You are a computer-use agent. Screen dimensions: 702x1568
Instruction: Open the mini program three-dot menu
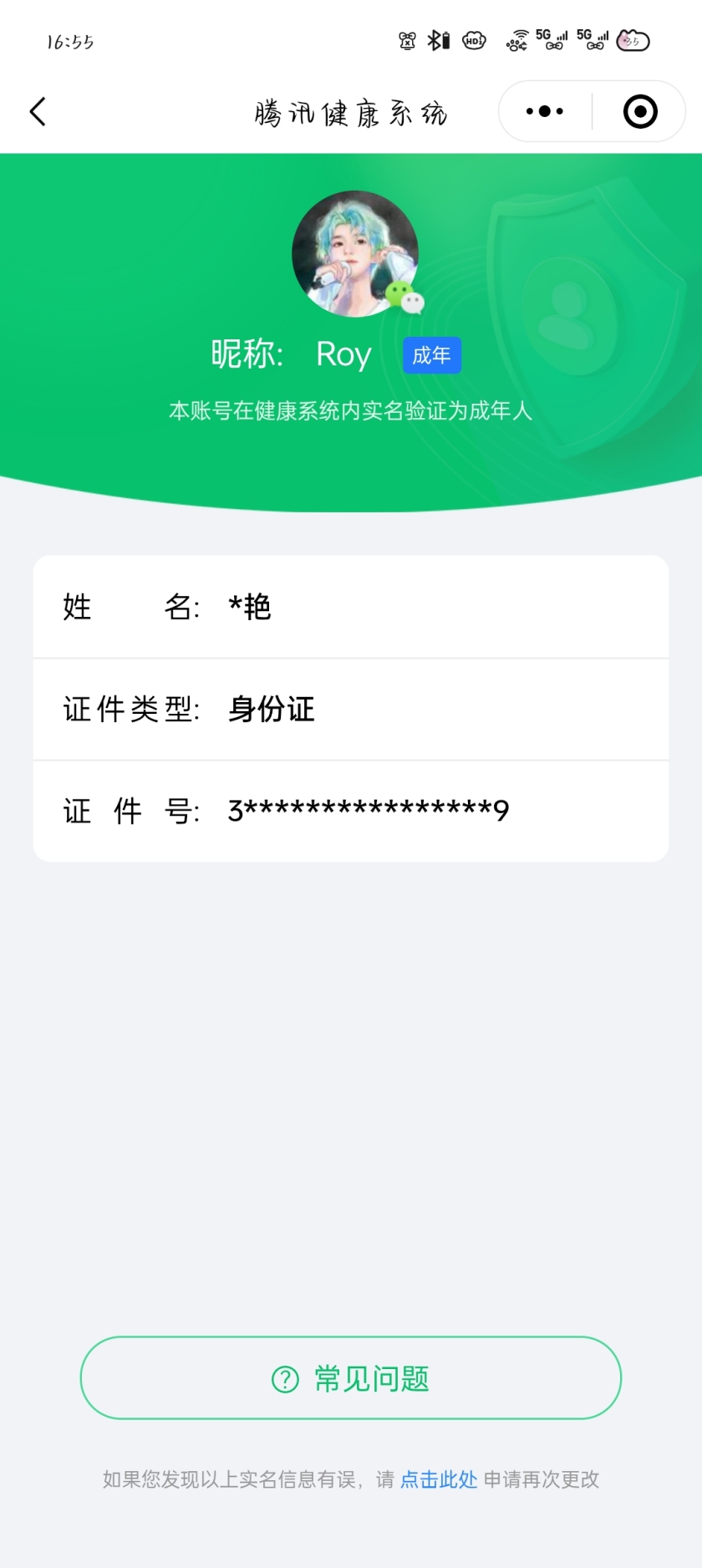pyautogui.click(x=545, y=111)
